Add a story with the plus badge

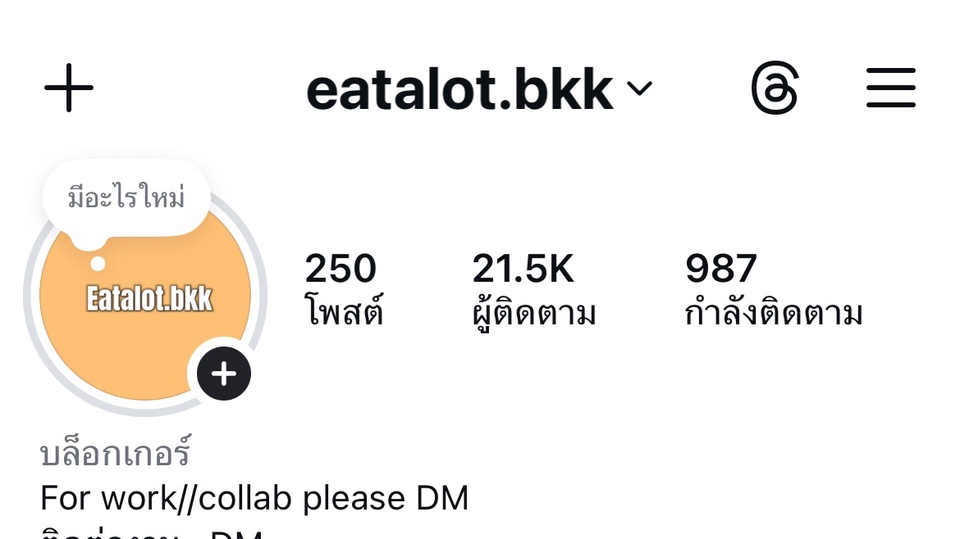(x=224, y=374)
